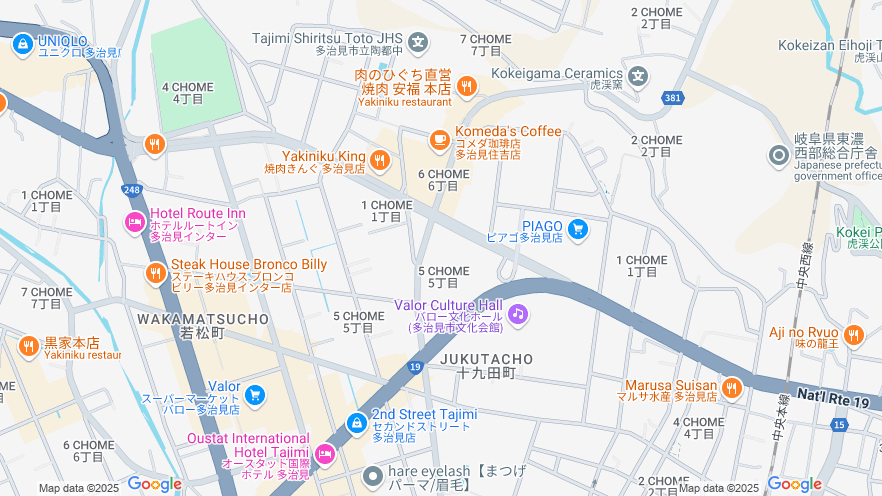The image size is (882, 496).
Task: Select Hotel Route Inn marker
Action: point(134,223)
